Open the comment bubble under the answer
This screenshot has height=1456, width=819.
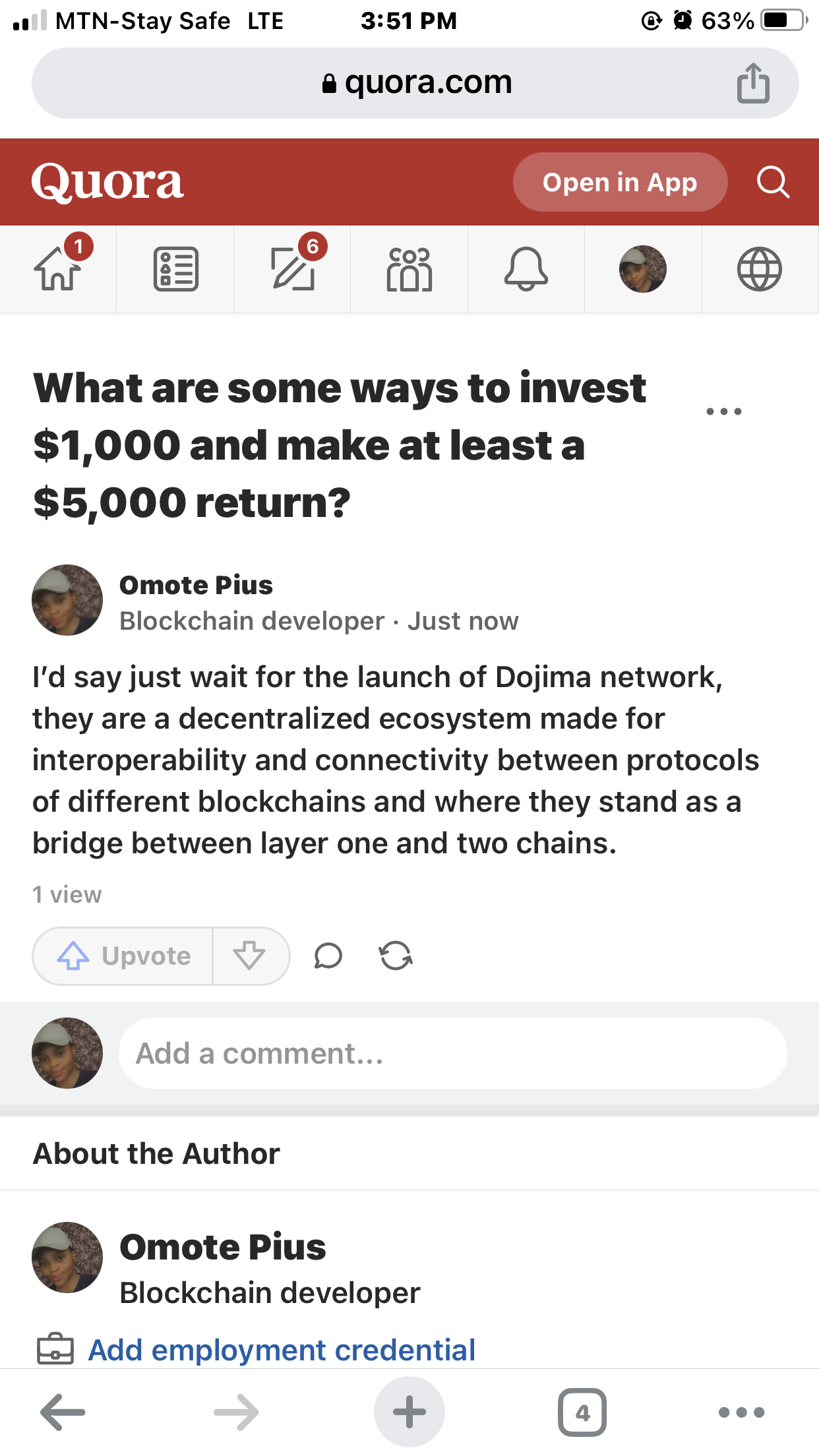[328, 956]
